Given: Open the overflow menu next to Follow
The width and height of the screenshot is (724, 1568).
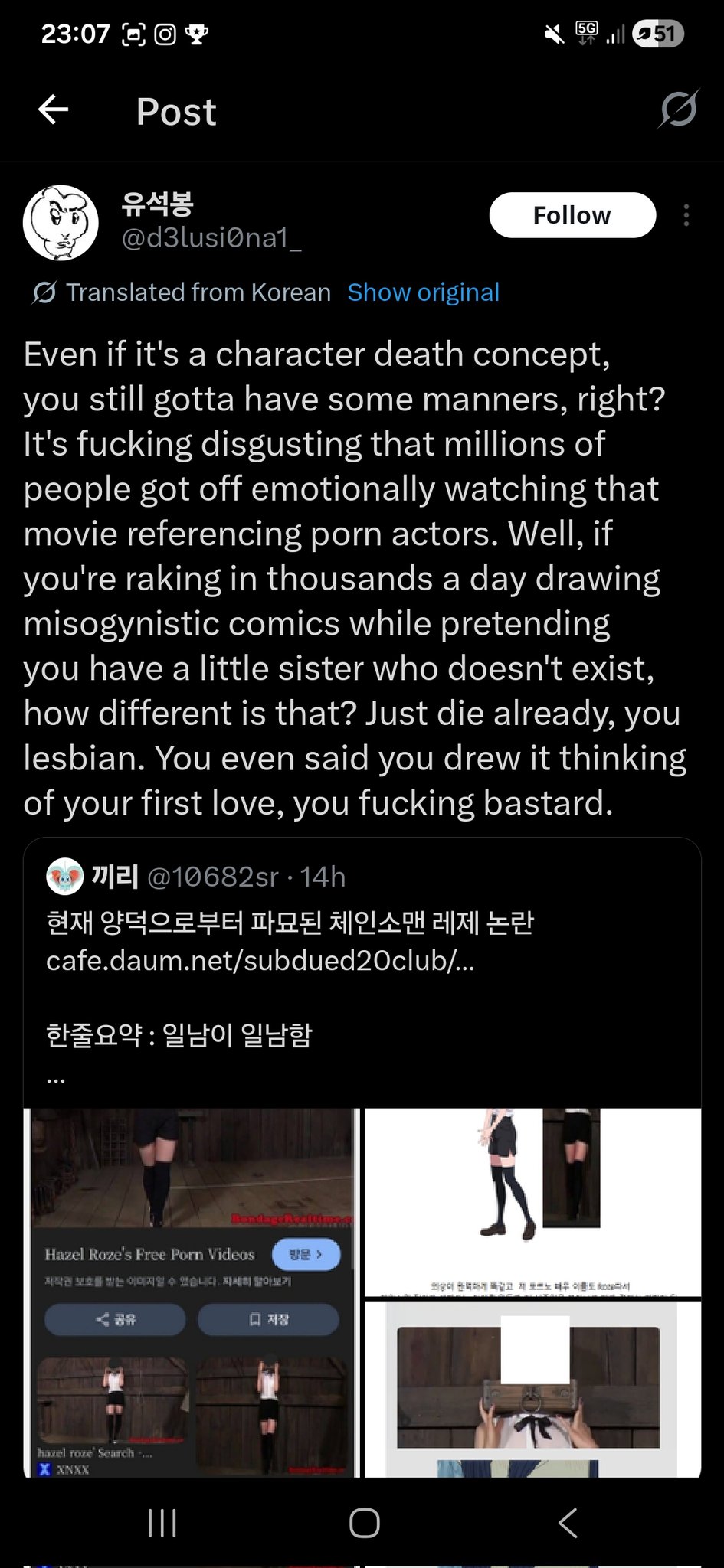Looking at the screenshot, I should 686,215.
